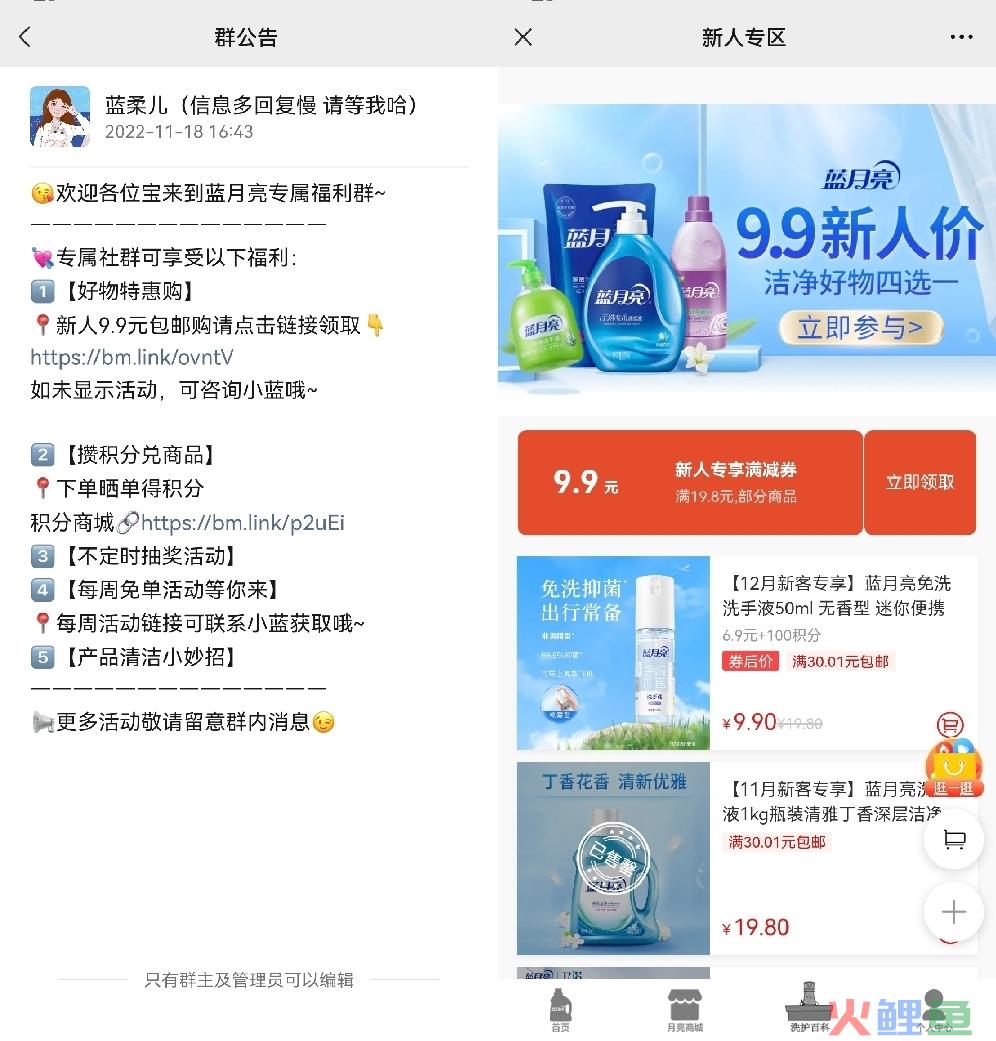This screenshot has width=996, height=1041.
Task: Tap the floating plus button
Action: (x=953, y=912)
